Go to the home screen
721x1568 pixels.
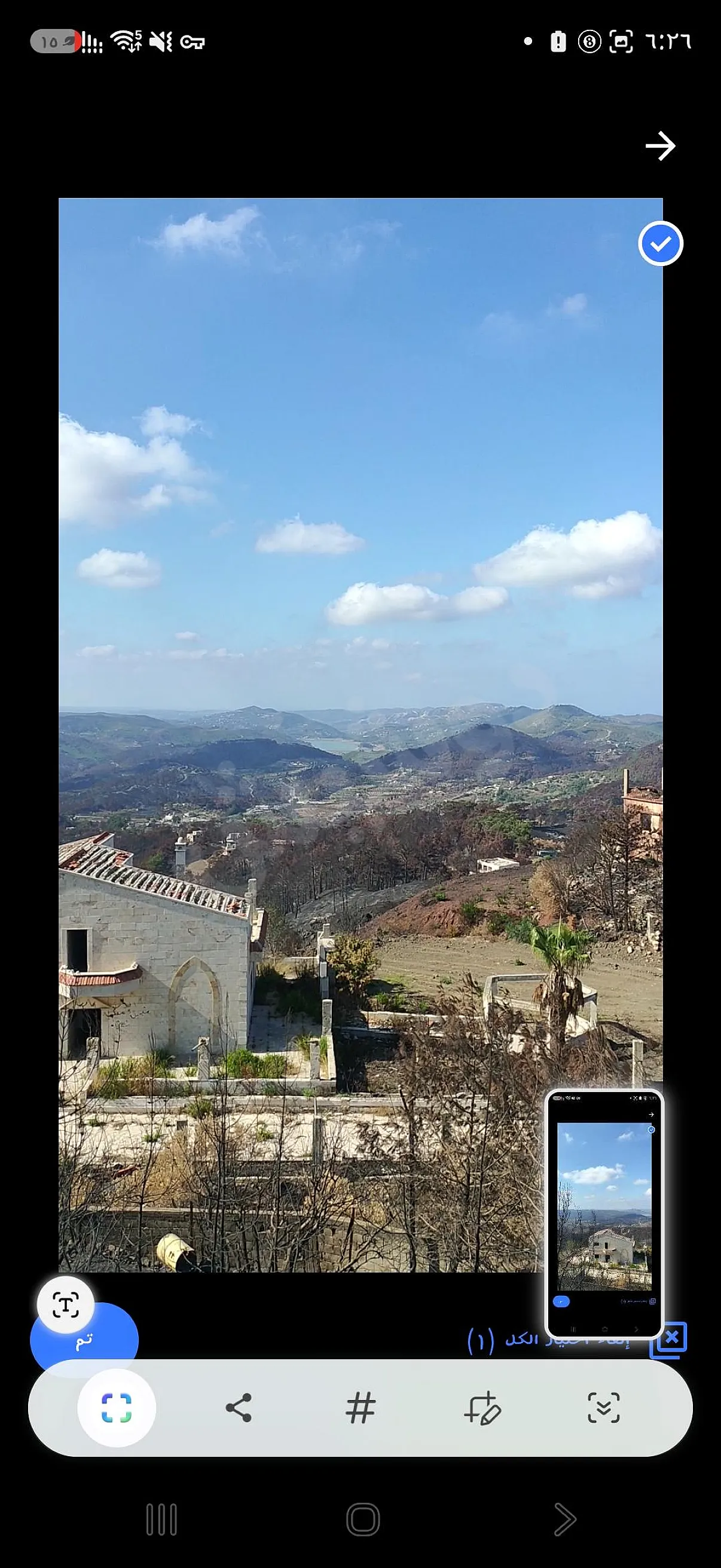(363, 1520)
